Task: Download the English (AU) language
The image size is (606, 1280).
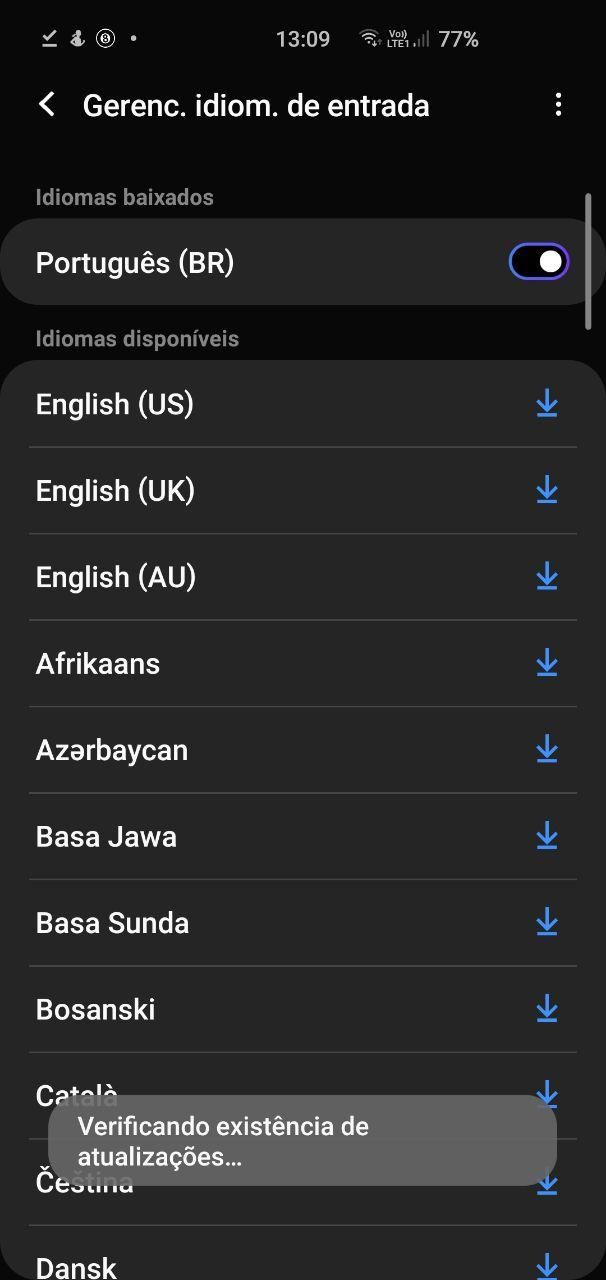Action: [546, 577]
